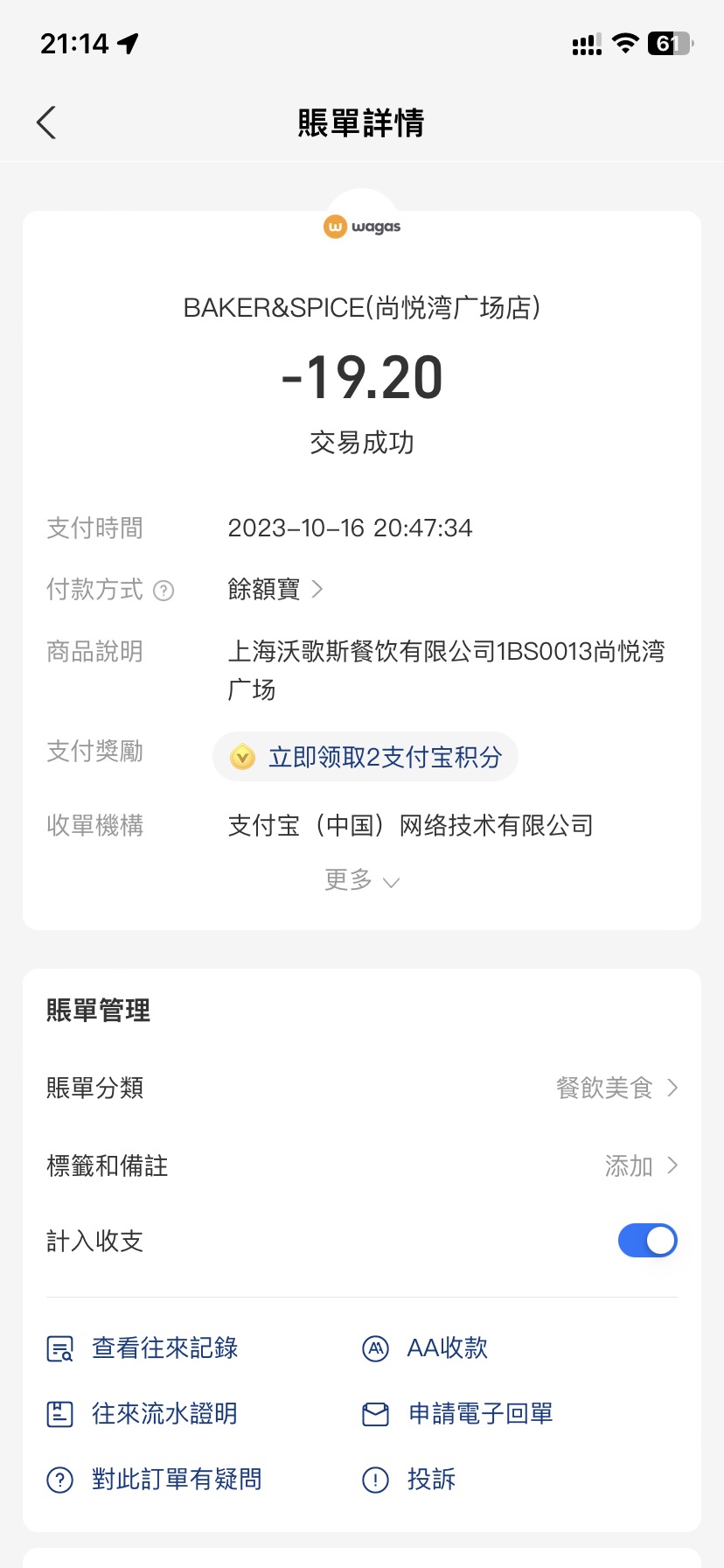Screen dimensions: 724x1568
Task: Go back using the top-left arrow
Action: click(x=46, y=122)
